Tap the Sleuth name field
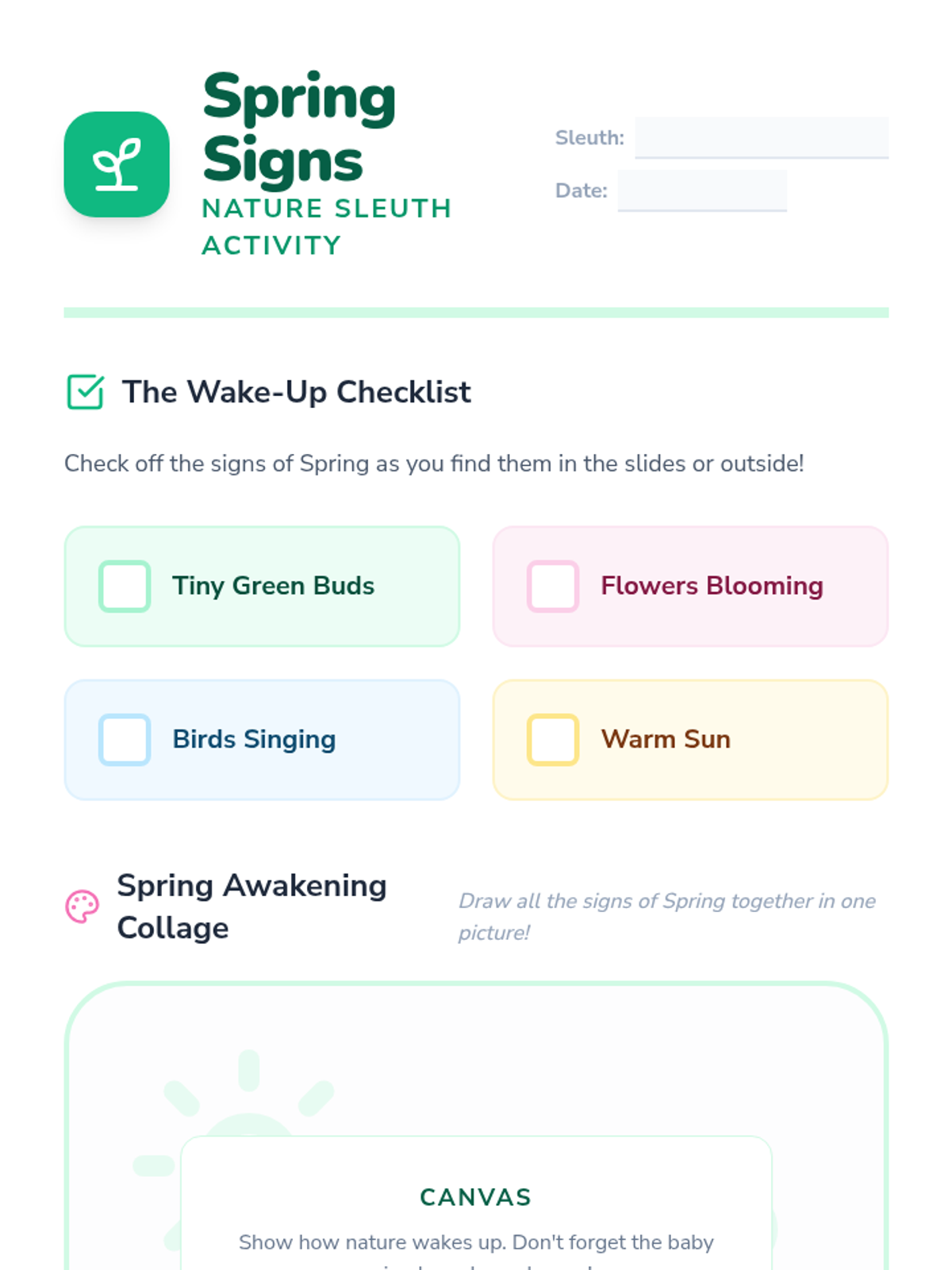952x1270 pixels. coord(762,137)
